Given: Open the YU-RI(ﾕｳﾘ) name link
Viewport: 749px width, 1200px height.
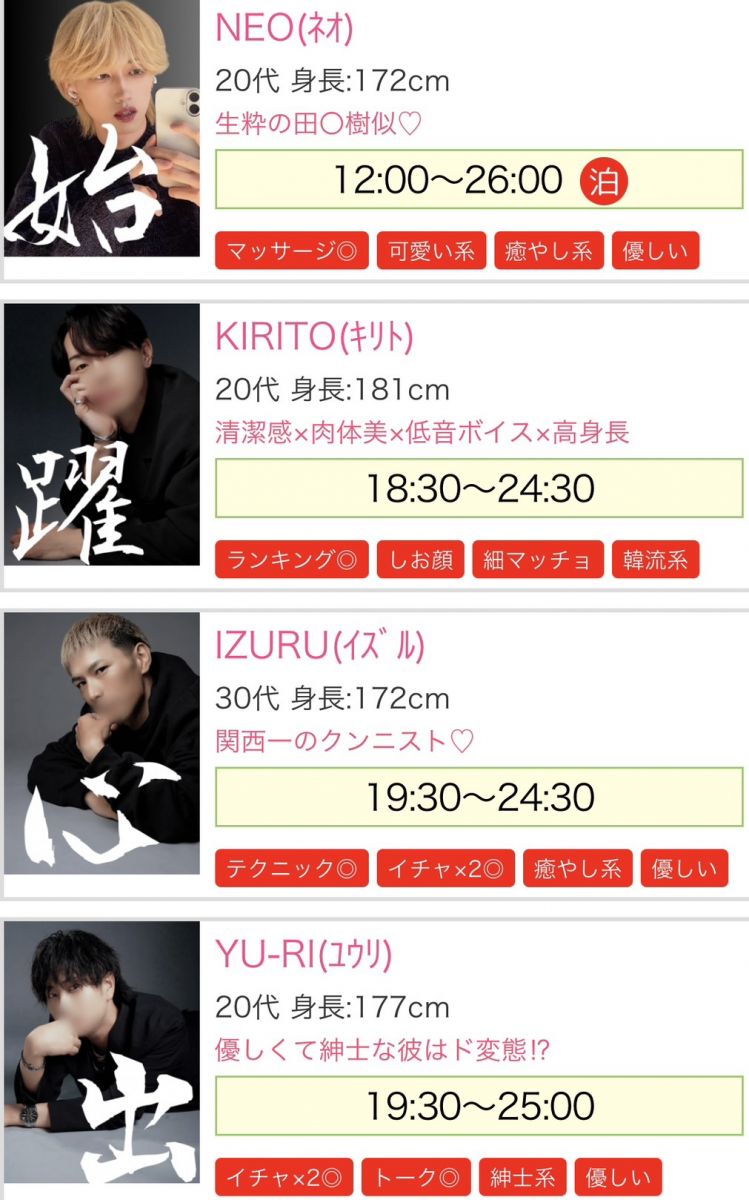Looking at the screenshot, I should click(x=304, y=955).
